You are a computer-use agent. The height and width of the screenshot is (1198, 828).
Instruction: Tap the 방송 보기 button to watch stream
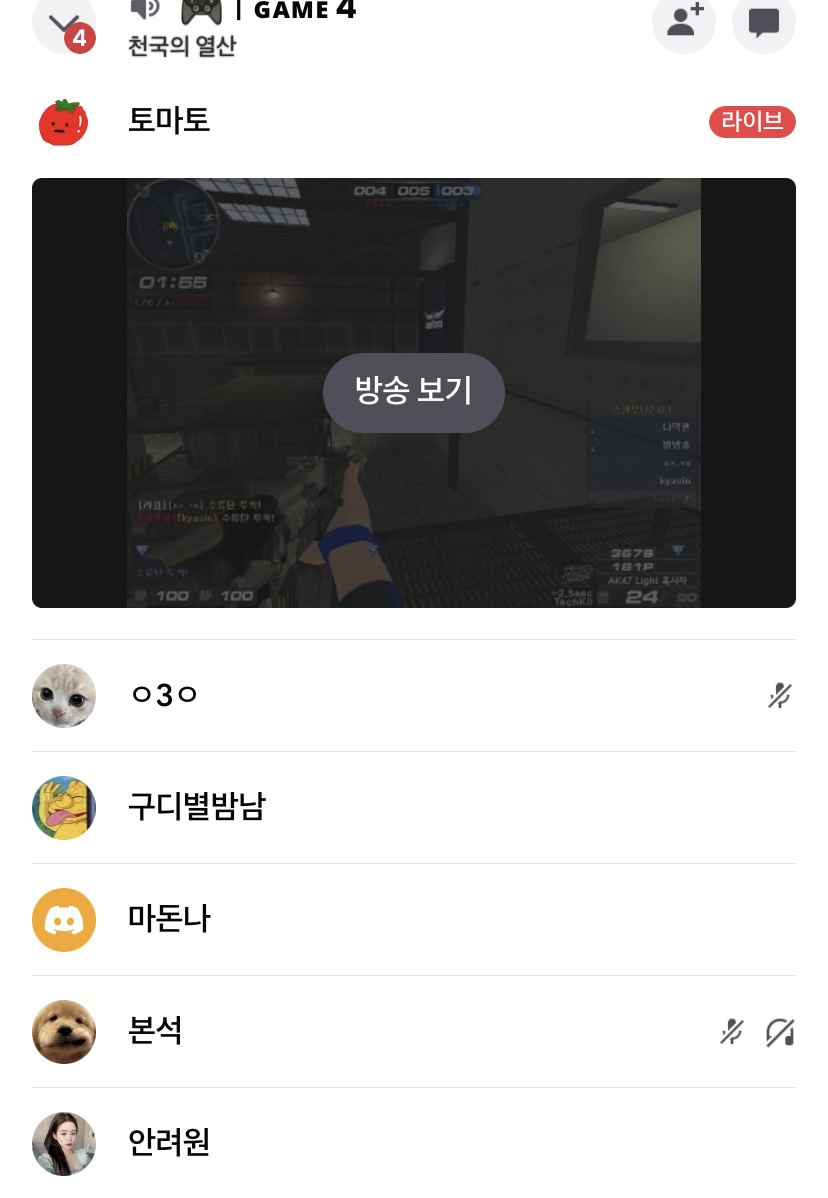click(x=413, y=392)
